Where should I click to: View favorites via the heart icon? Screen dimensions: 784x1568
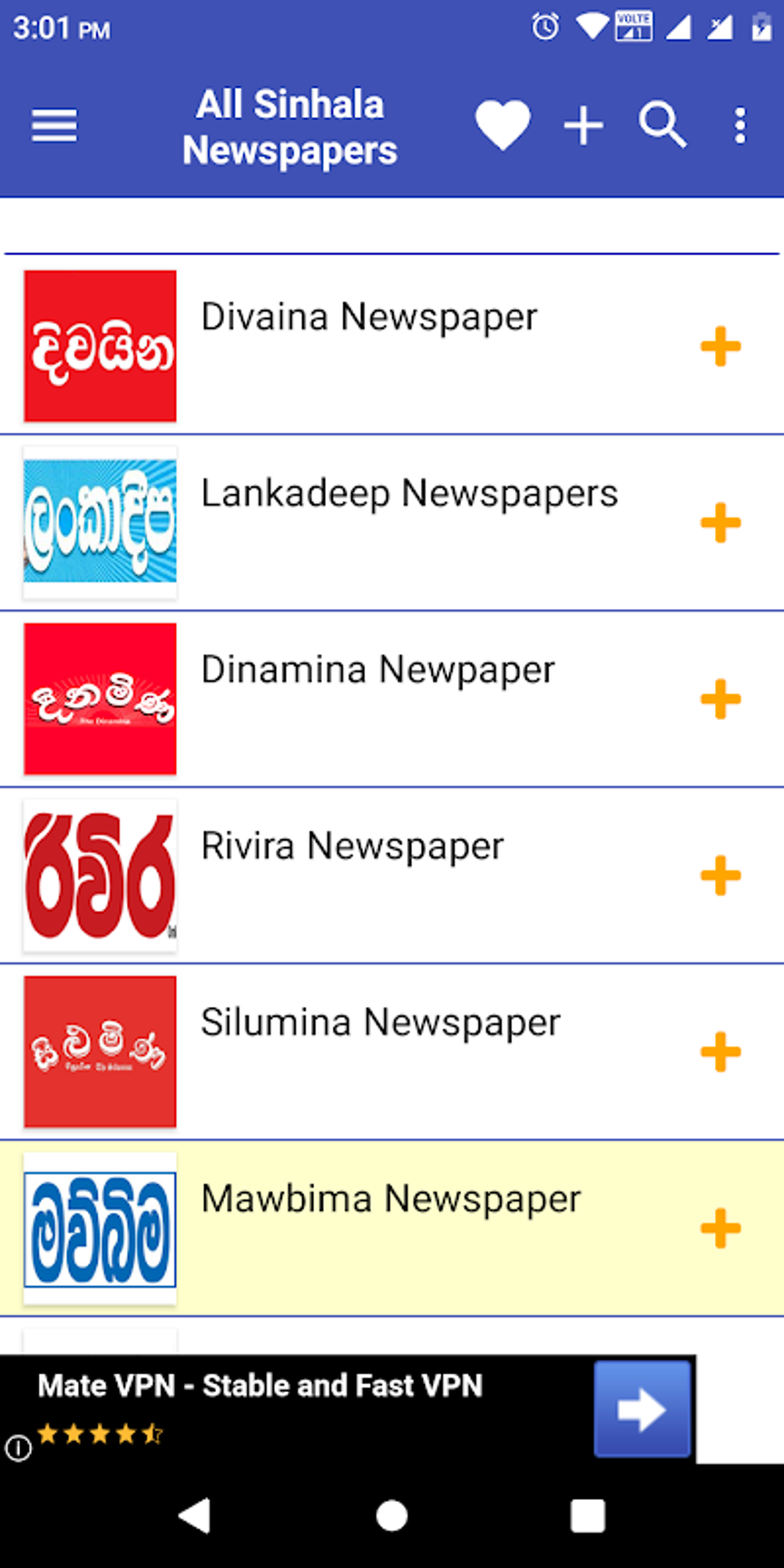503,125
